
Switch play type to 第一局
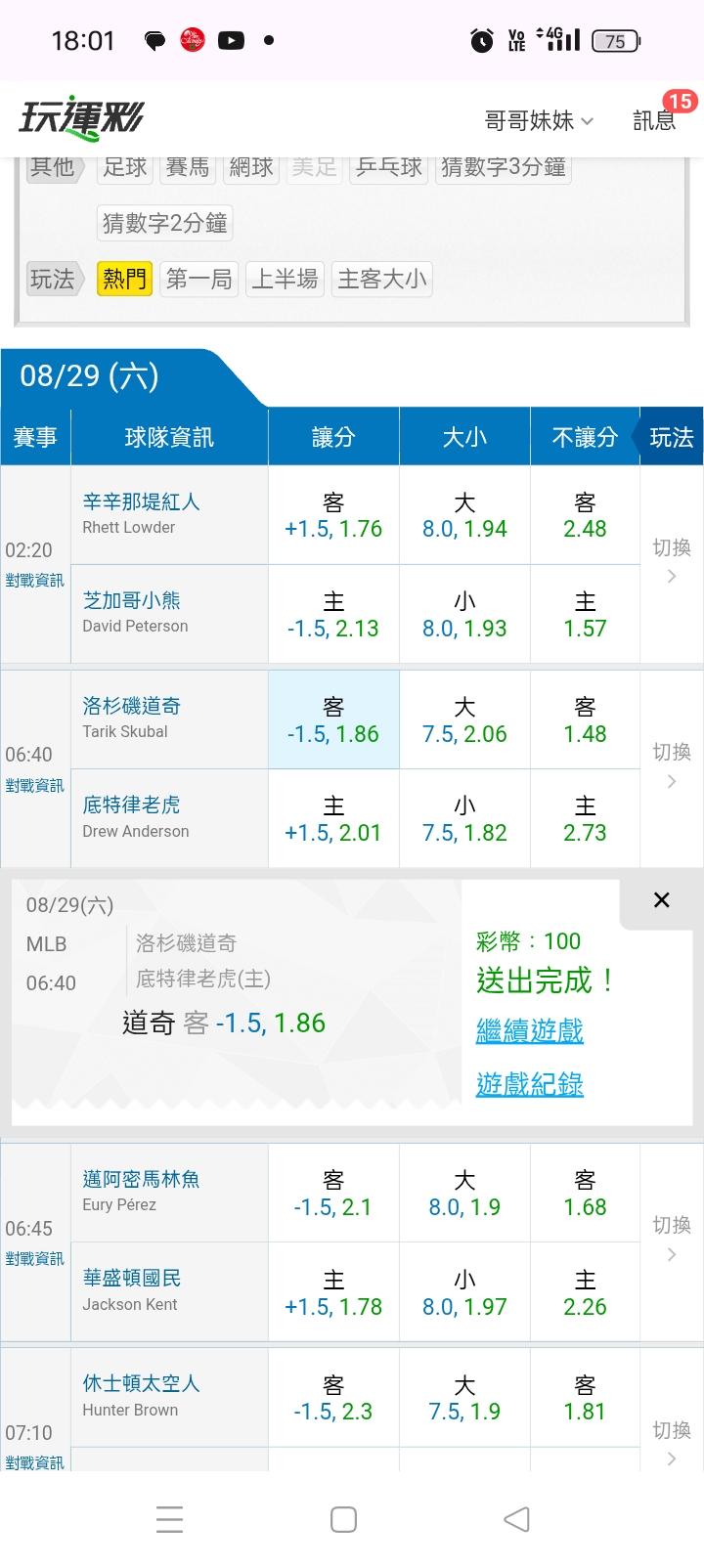click(198, 280)
